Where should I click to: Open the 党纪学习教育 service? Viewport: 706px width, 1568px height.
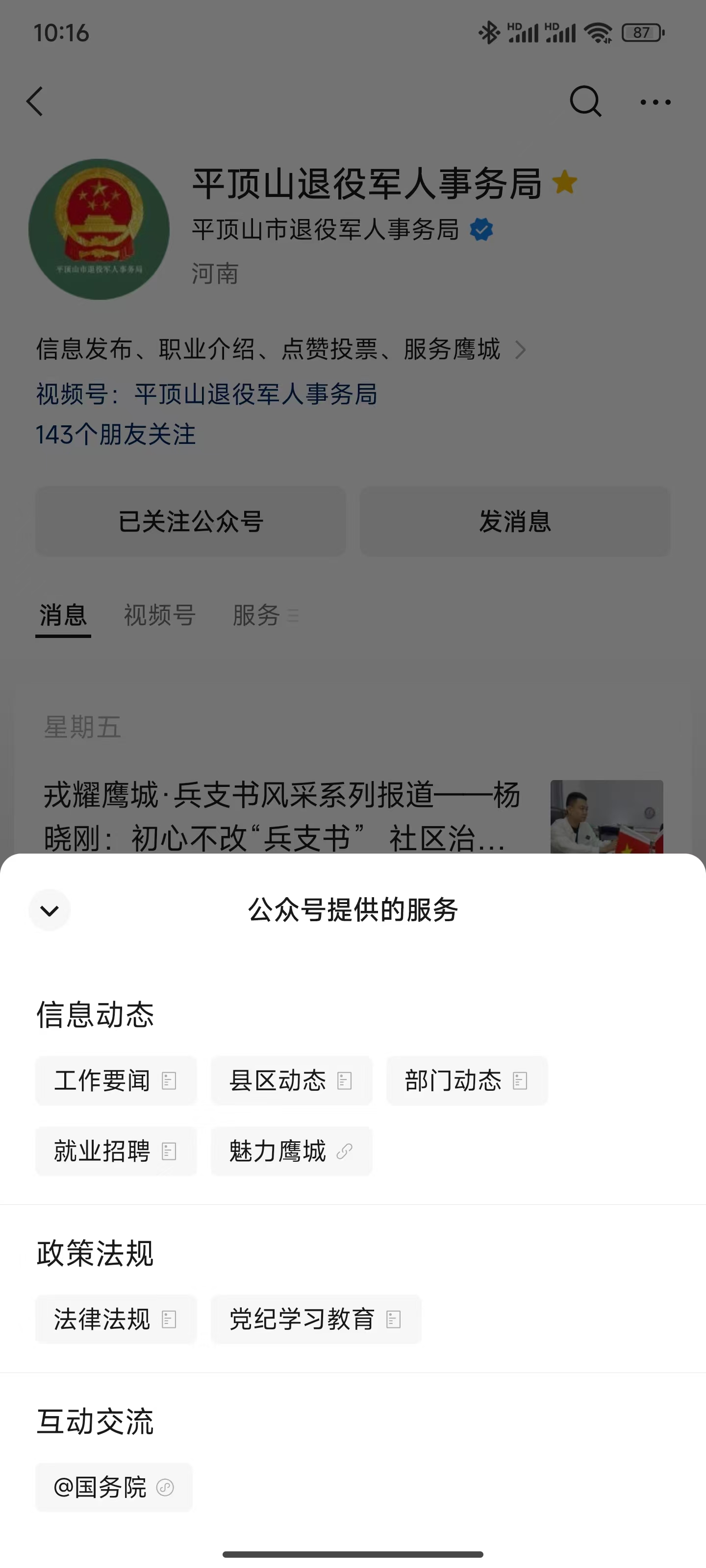pos(316,1320)
